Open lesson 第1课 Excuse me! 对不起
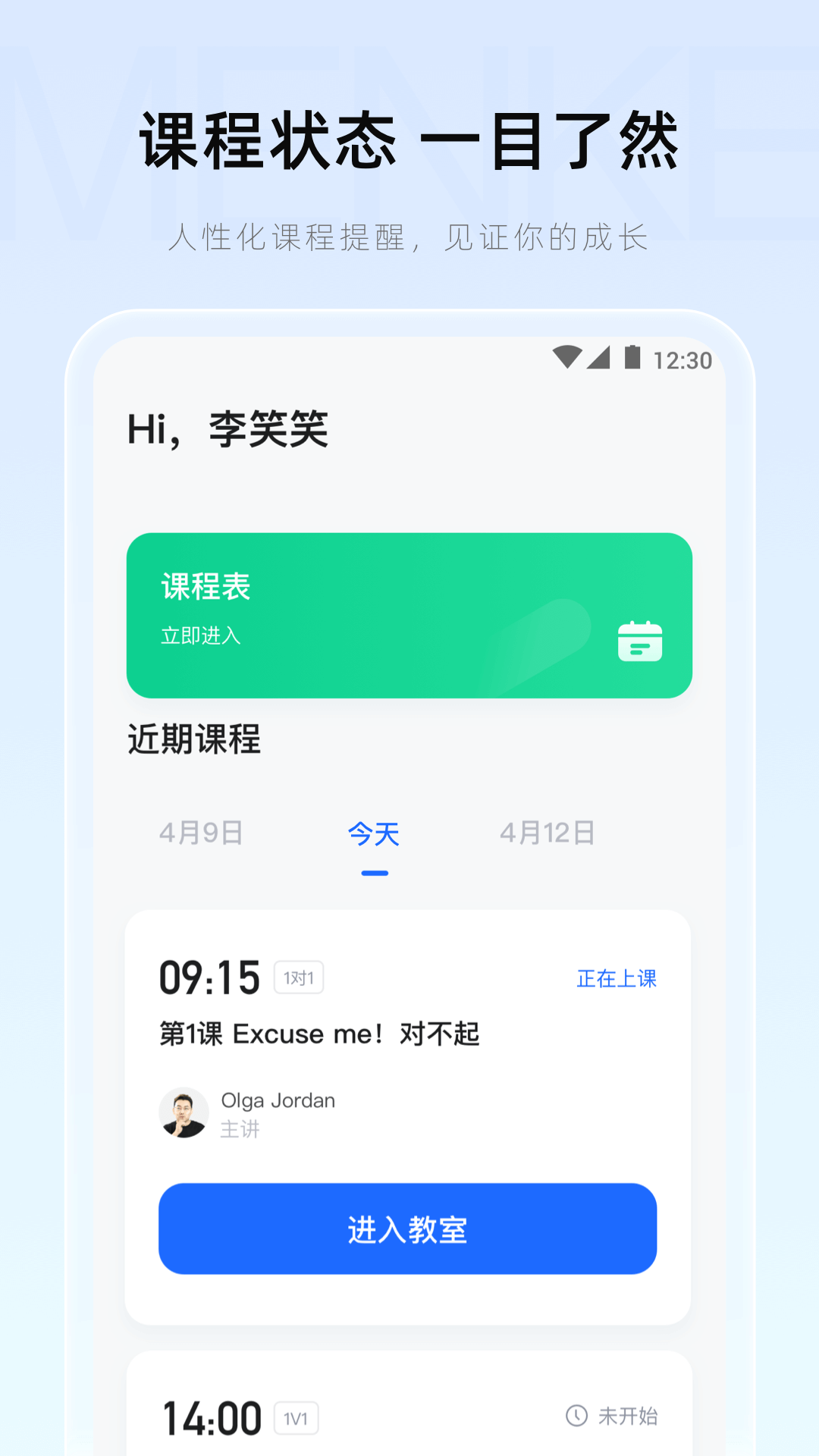The width and height of the screenshot is (819, 1456). pyautogui.click(x=318, y=1033)
